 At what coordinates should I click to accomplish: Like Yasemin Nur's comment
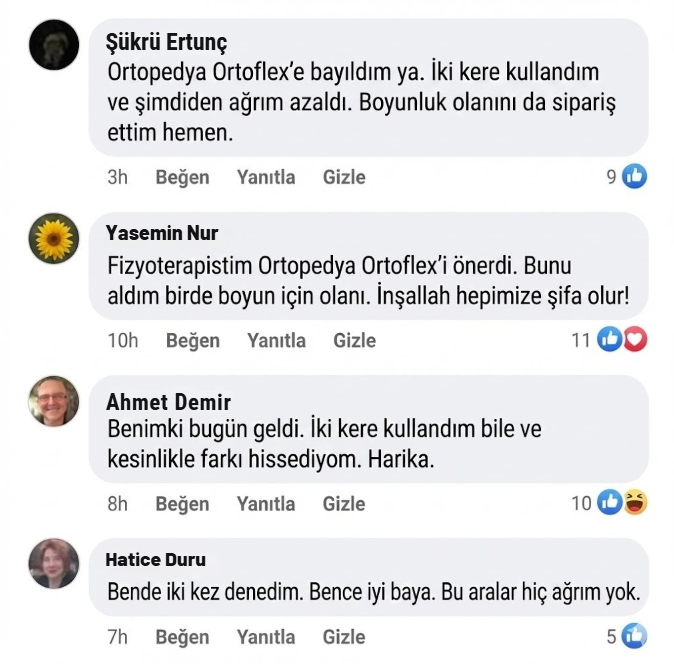[192, 340]
